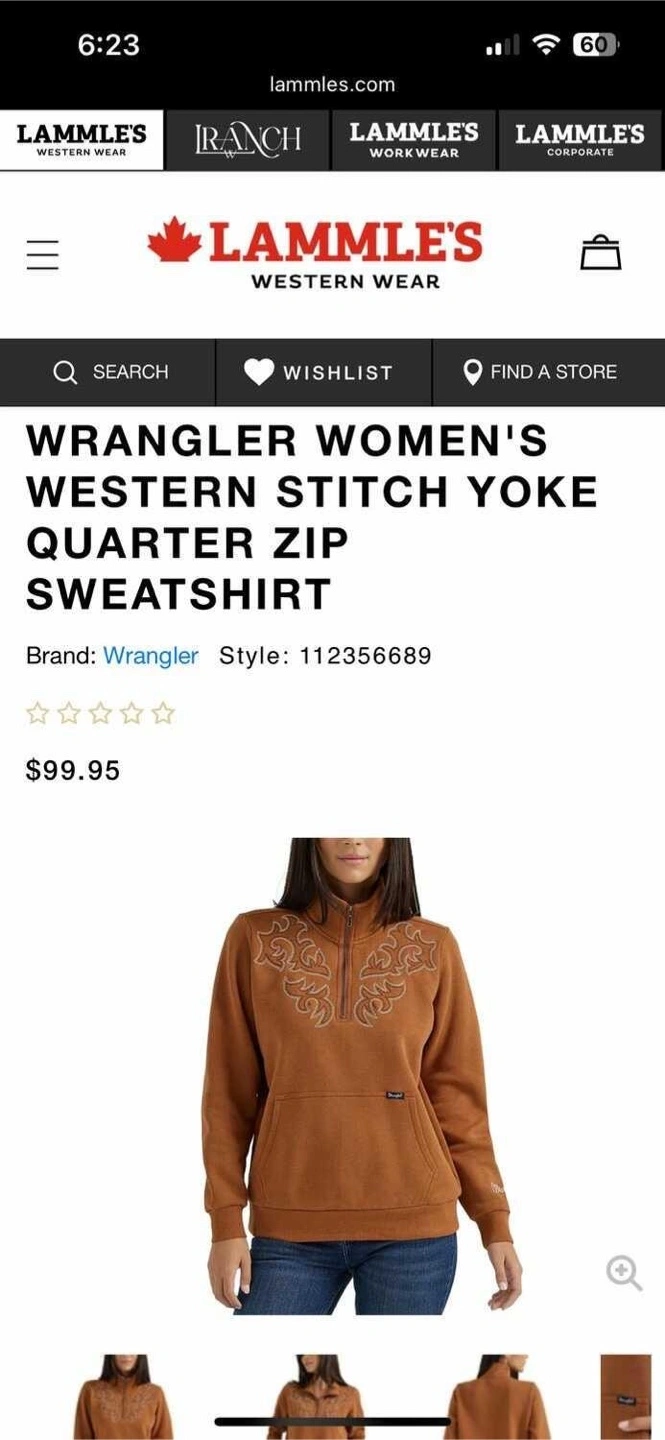
Task: Switch to the Ranch tab
Action: coord(247,140)
